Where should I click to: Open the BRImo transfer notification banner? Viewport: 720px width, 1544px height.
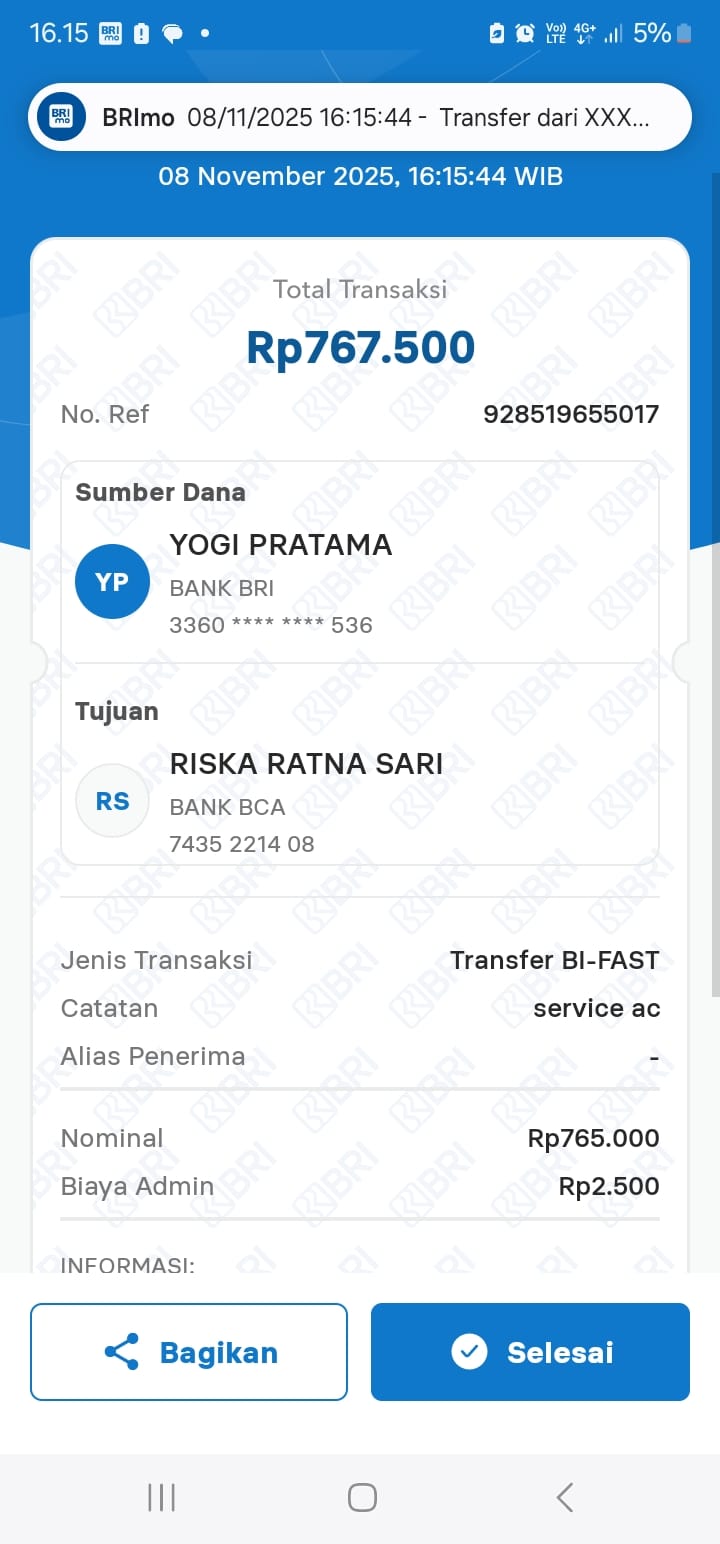click(360, 118)
